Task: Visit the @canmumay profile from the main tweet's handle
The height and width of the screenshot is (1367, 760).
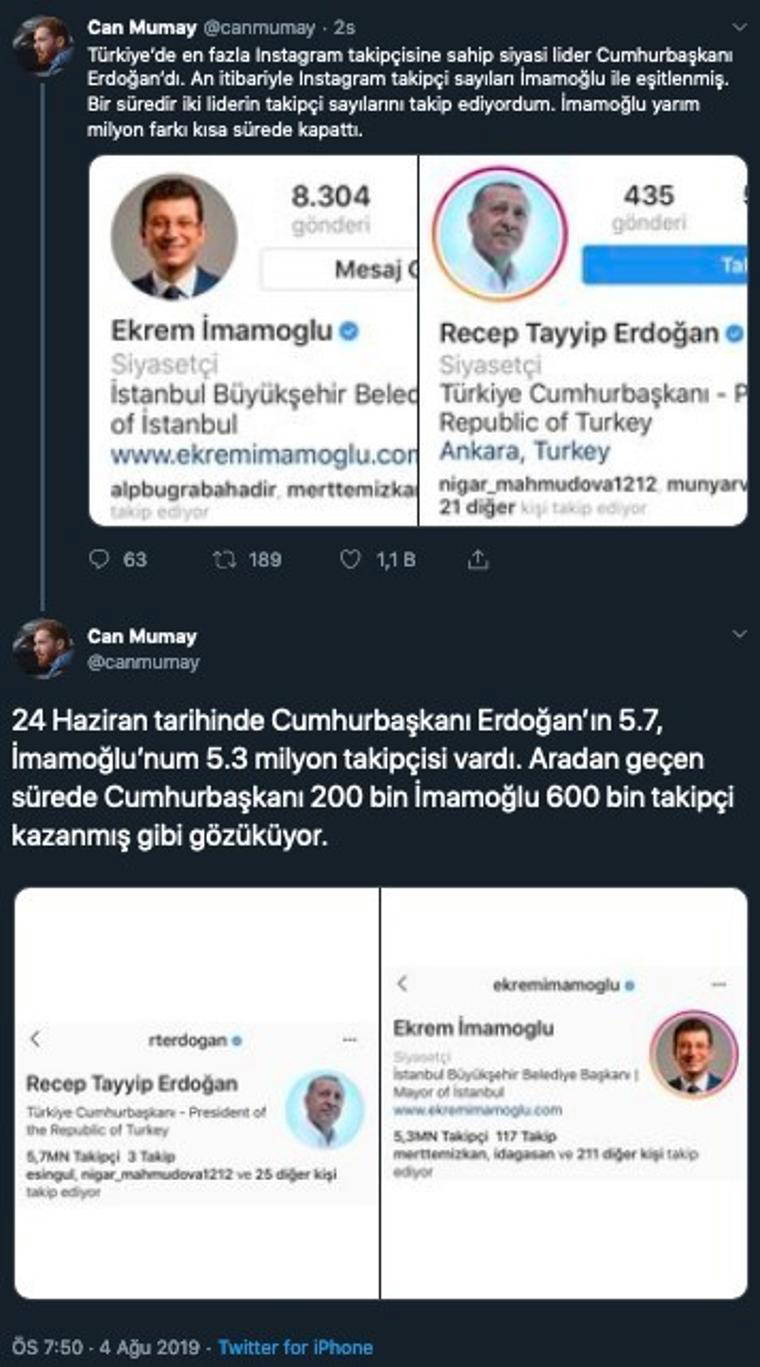Action: [x=143, y=662]
